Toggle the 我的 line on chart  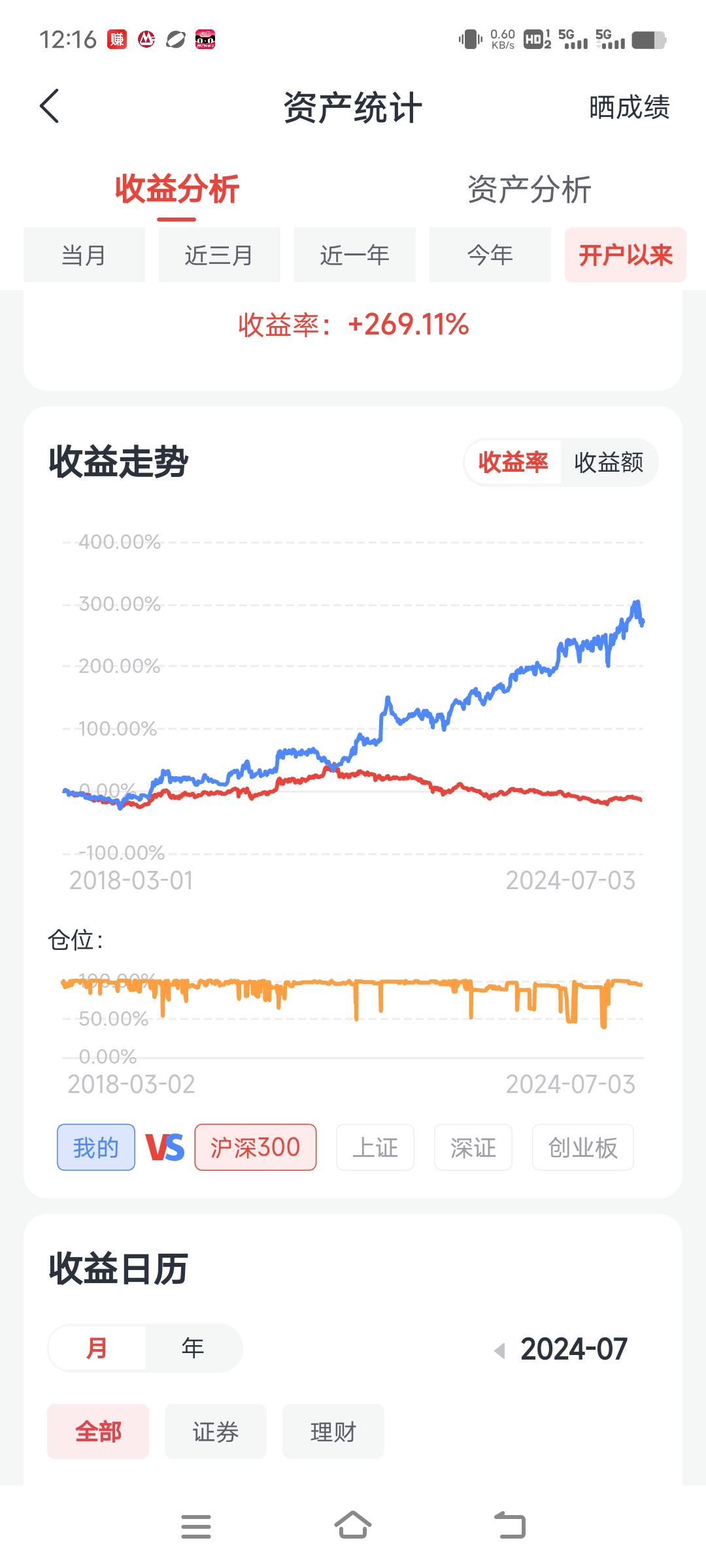96,1147
